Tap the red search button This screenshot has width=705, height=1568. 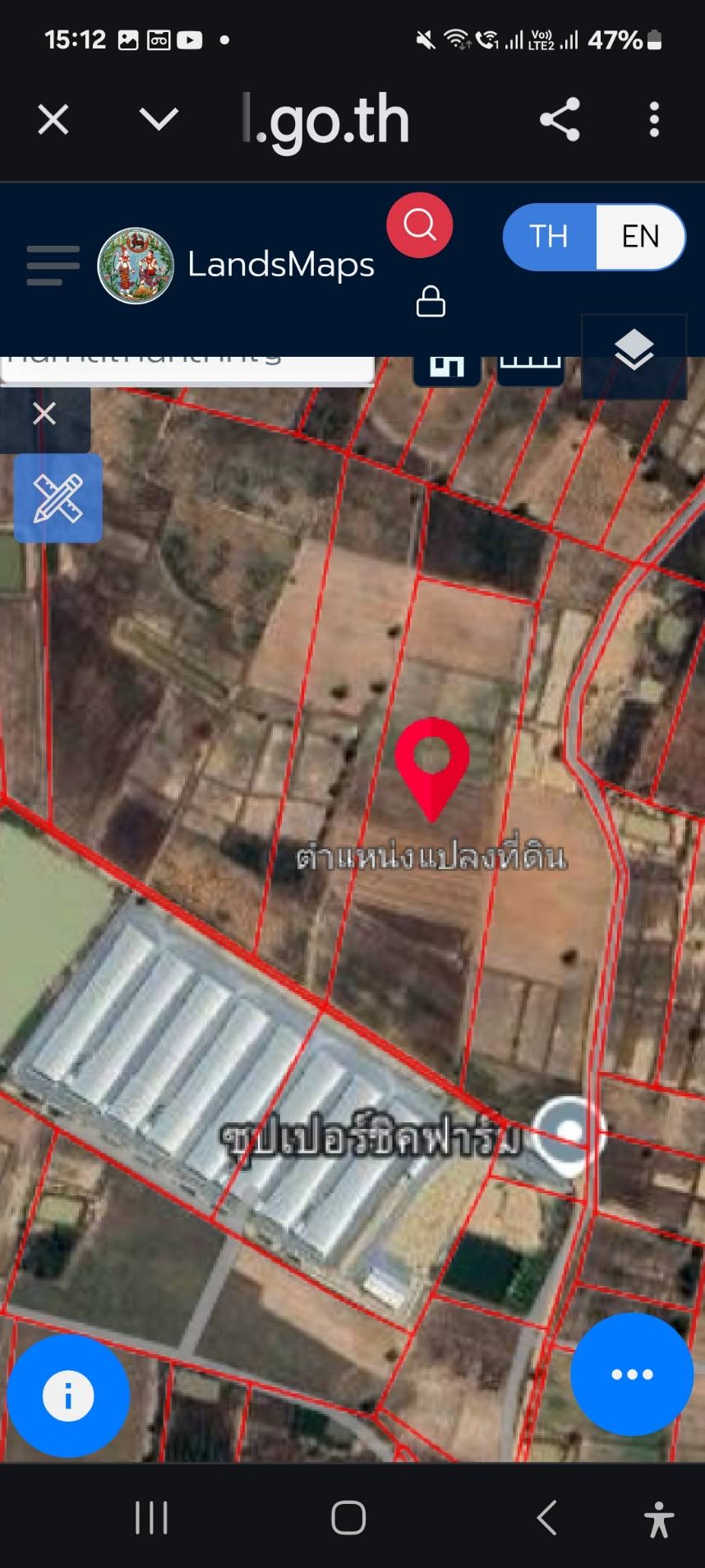coord(420,225)
